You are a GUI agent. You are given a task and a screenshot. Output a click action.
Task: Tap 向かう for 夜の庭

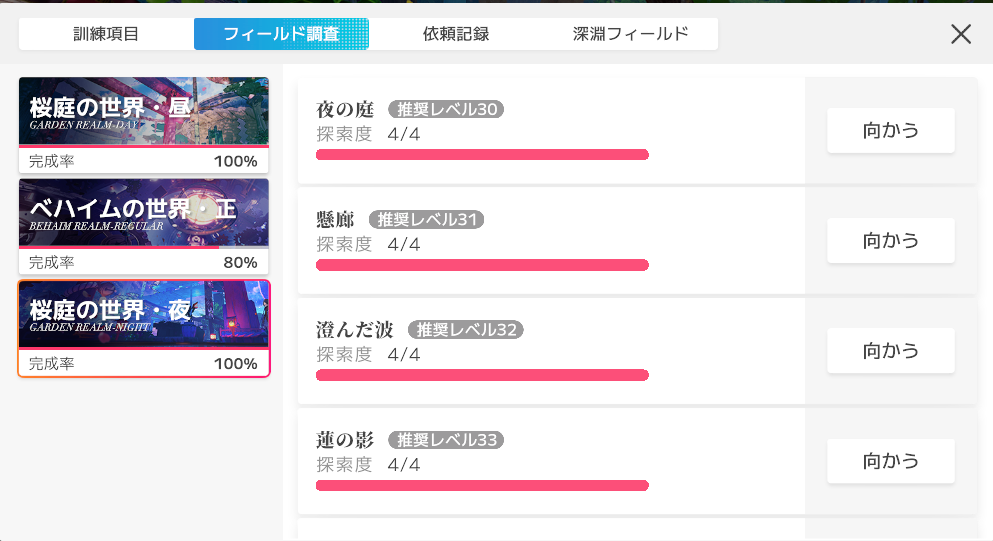(890, 130)
